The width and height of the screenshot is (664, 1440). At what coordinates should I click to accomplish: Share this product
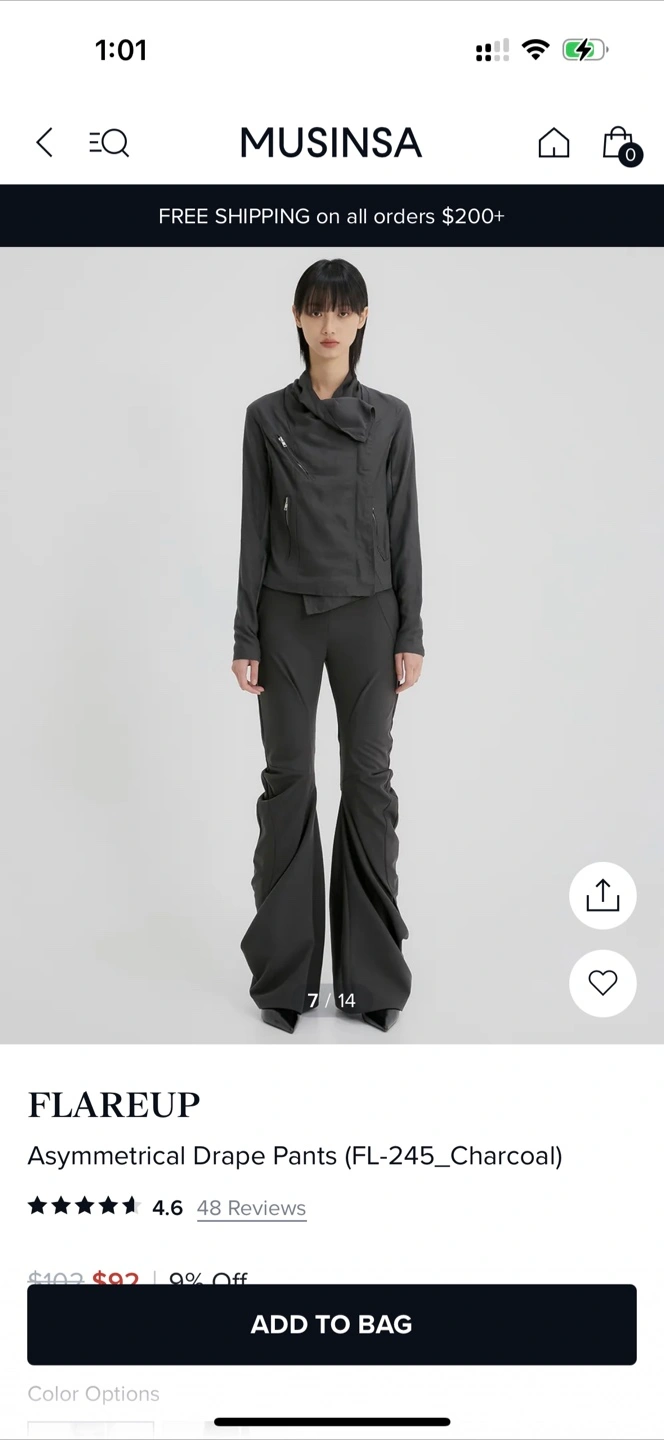(602, 895)
